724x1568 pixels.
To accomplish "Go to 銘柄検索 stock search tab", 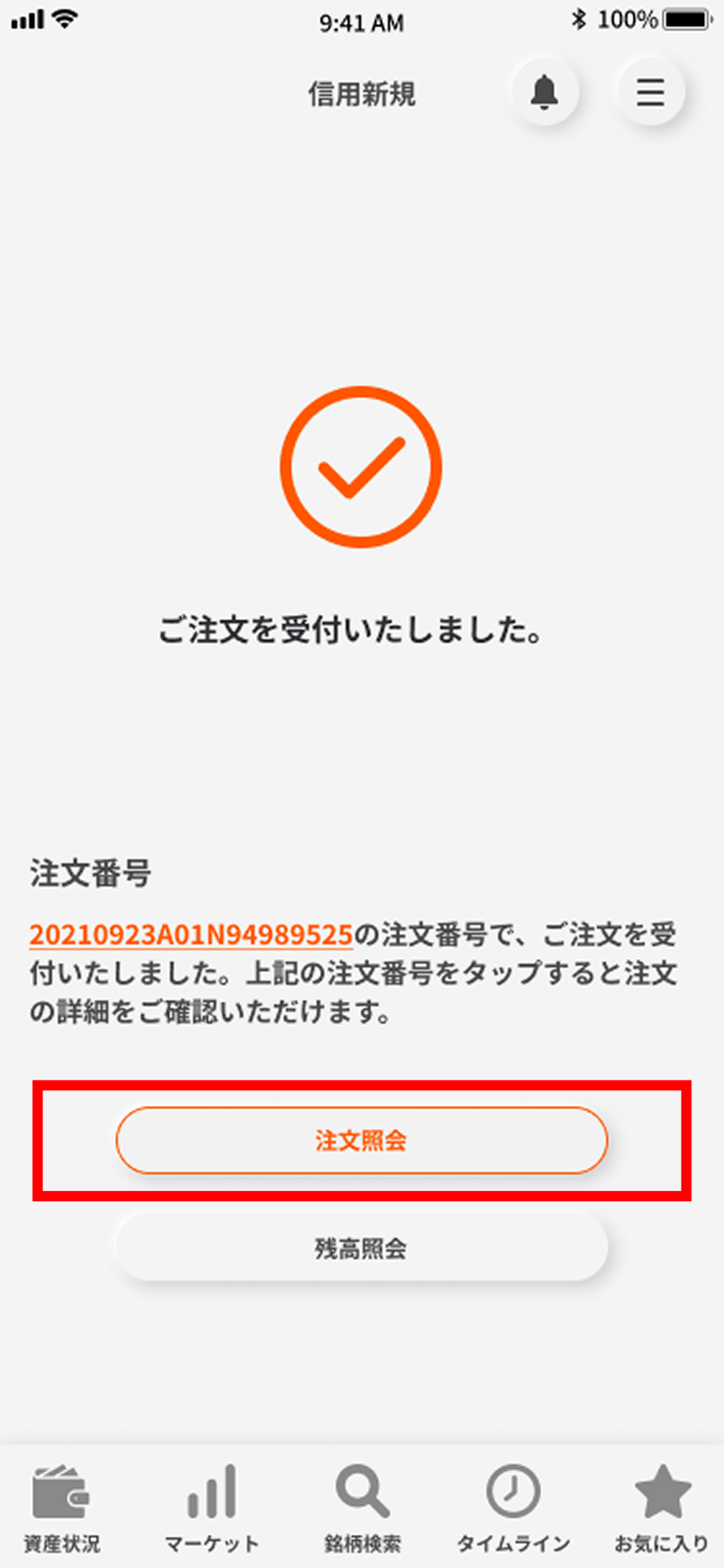I will click(x=362, y=1508).
